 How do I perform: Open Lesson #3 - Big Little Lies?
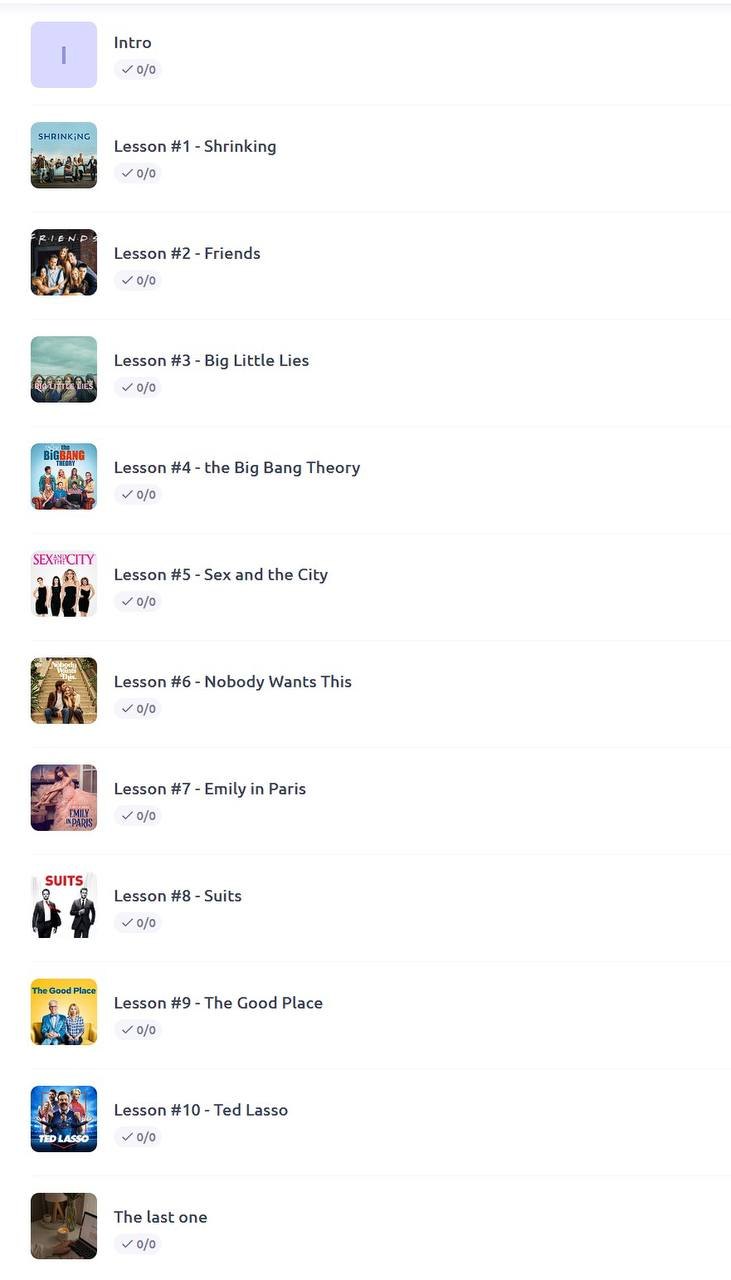pos(380,370)
